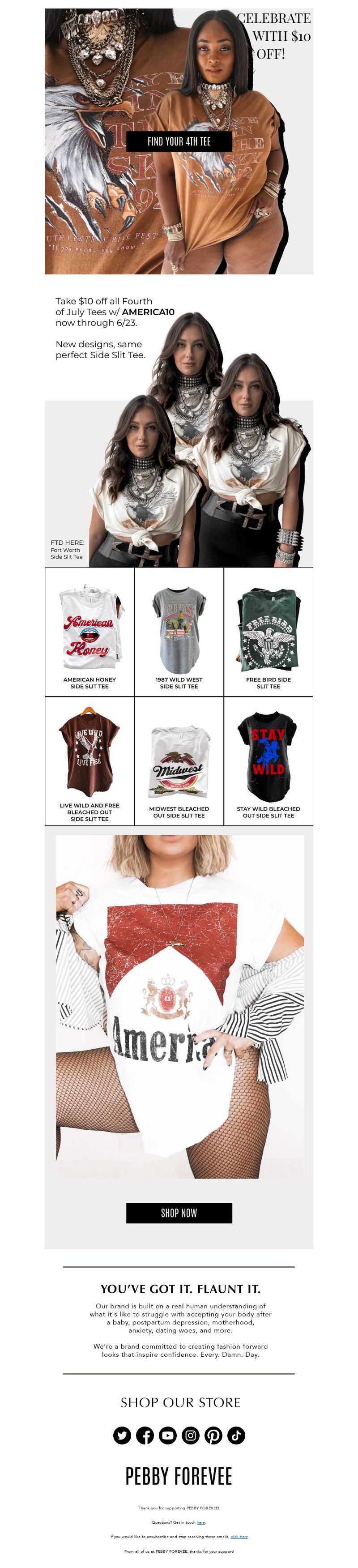View the 1987 Wild West Side Slit Tee

[x=179, y=632]
